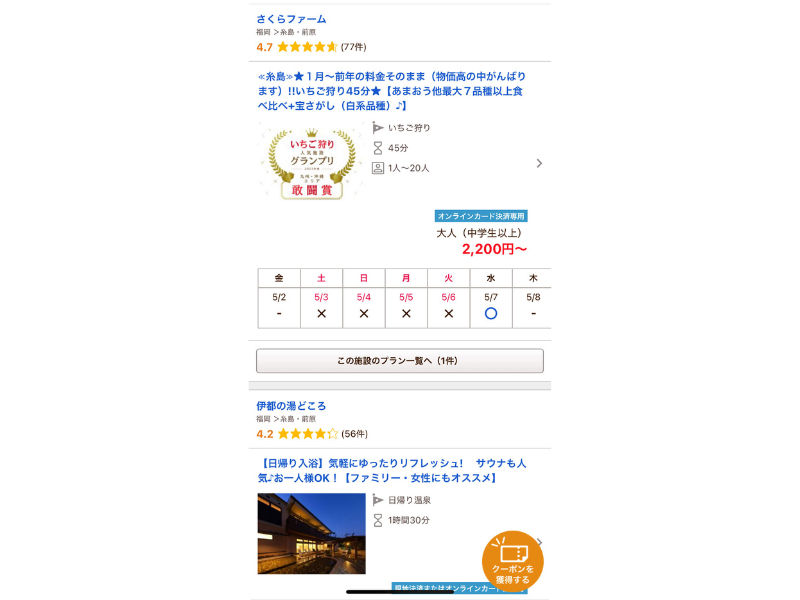The height and width of the screenshot is (600, 800).
Task: Open the いちご狩りグランプリ敢闘賞 plan image
Action: (311, 163)
